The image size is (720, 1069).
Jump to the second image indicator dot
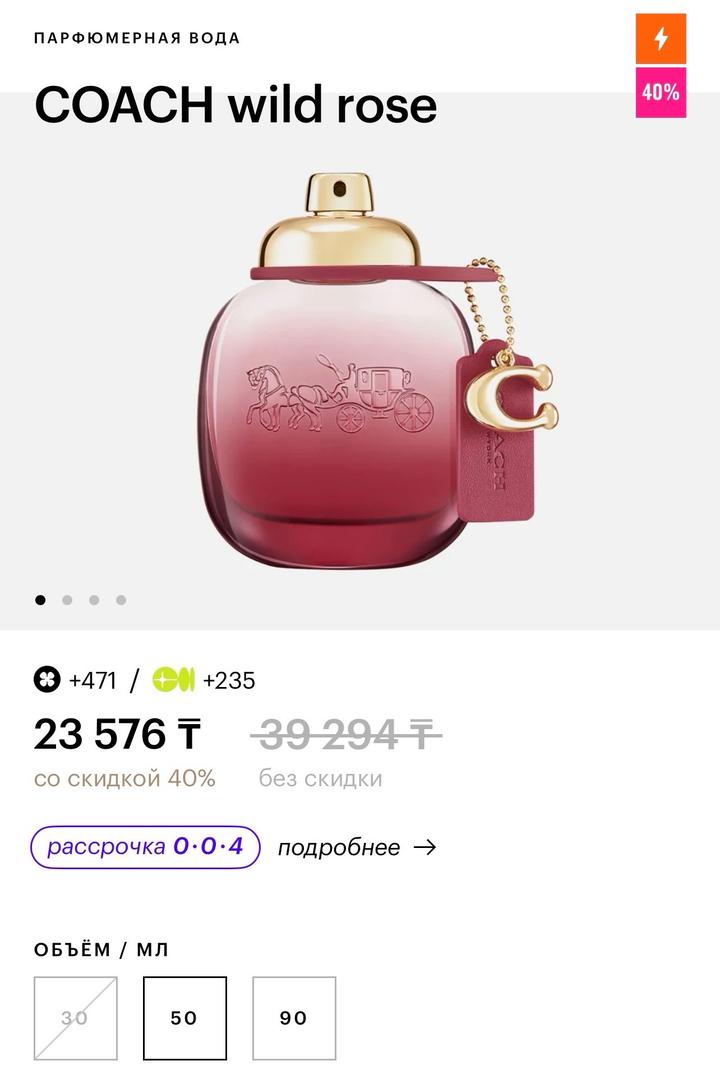(67, 600)
